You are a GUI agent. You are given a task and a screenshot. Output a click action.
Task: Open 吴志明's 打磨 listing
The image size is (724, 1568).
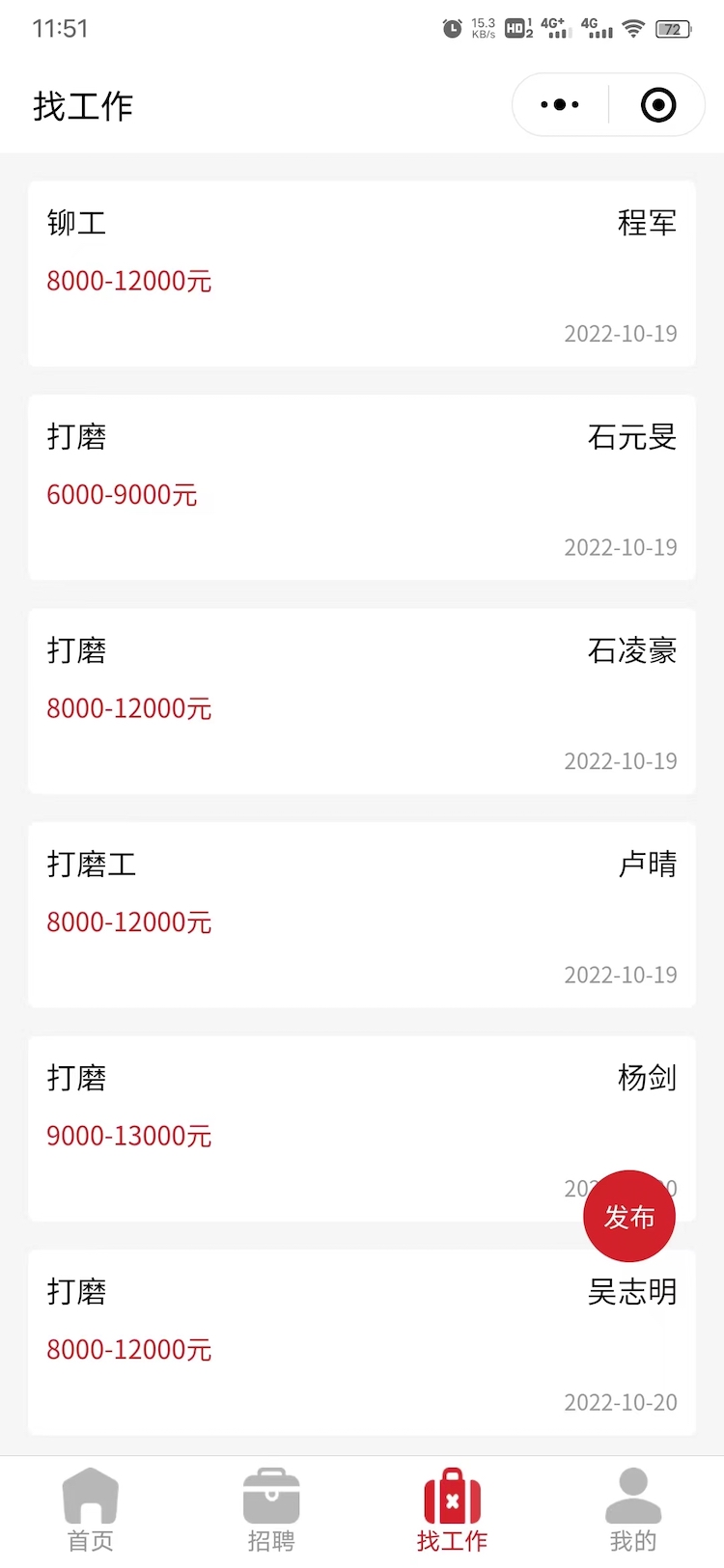pyautogui.click(x=362, y=1342)
